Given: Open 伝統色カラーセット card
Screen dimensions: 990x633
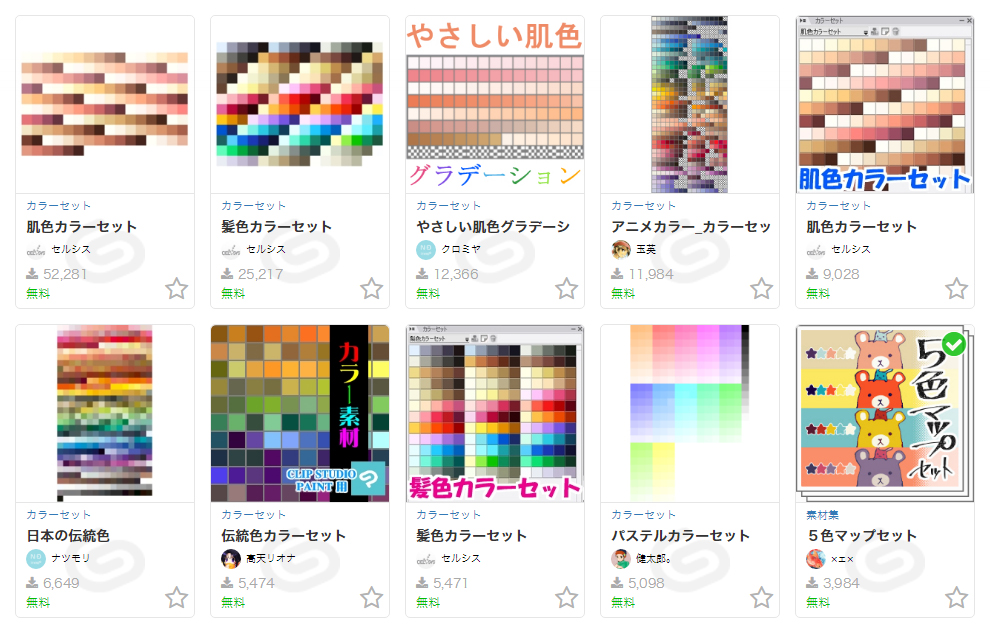Looking at the screenshot, I should (299, 413).
